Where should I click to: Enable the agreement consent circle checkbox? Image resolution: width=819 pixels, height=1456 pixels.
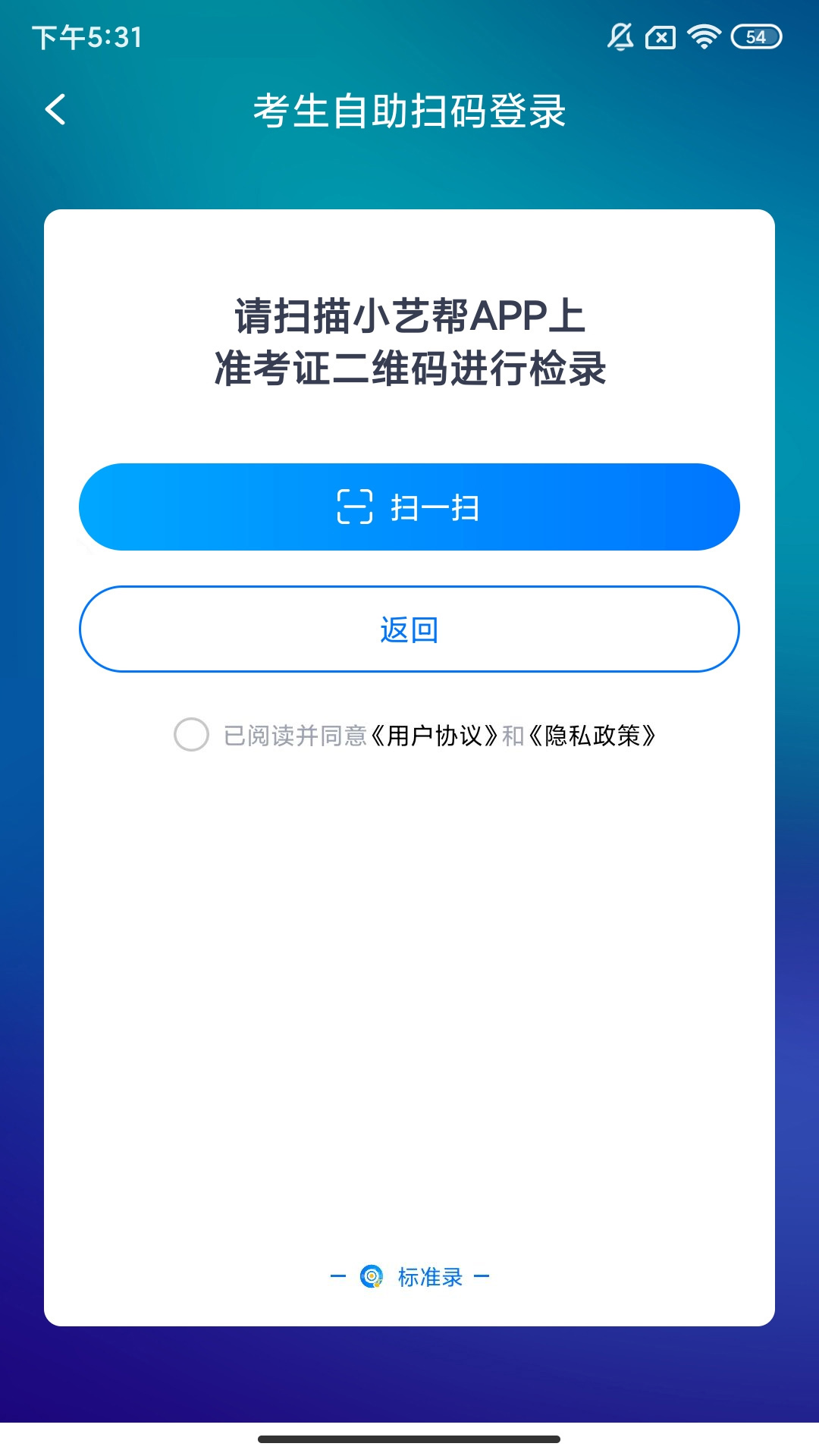193,734
